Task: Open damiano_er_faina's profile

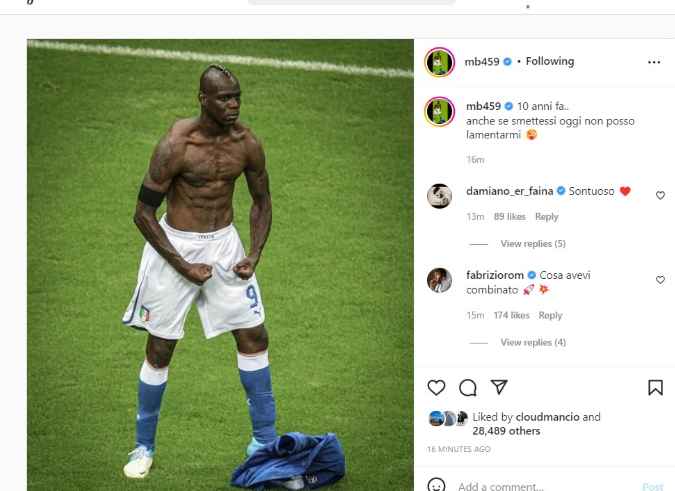Action: pyautogui.click(x=510, y=190)
